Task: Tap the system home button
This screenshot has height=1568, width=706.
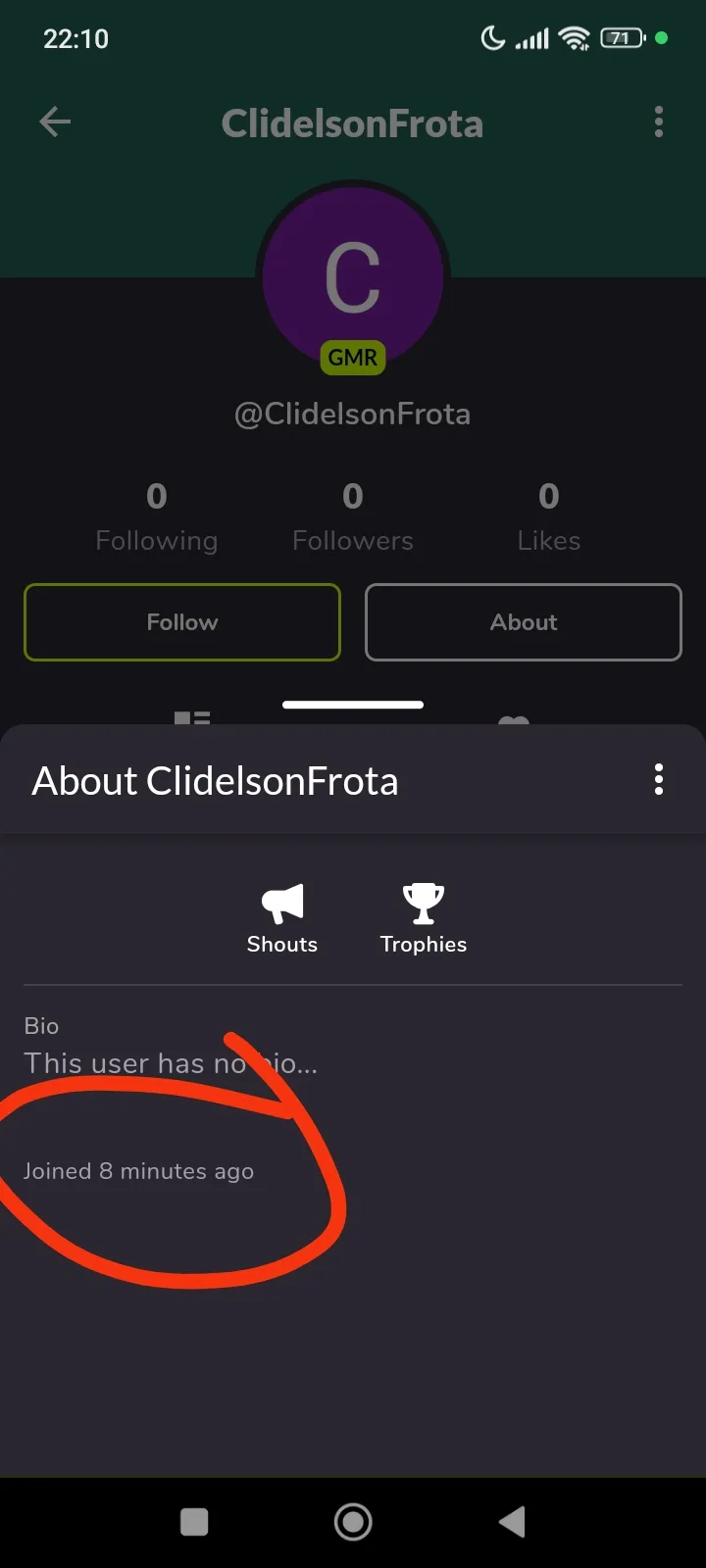Action: (x=353, y=1522)
